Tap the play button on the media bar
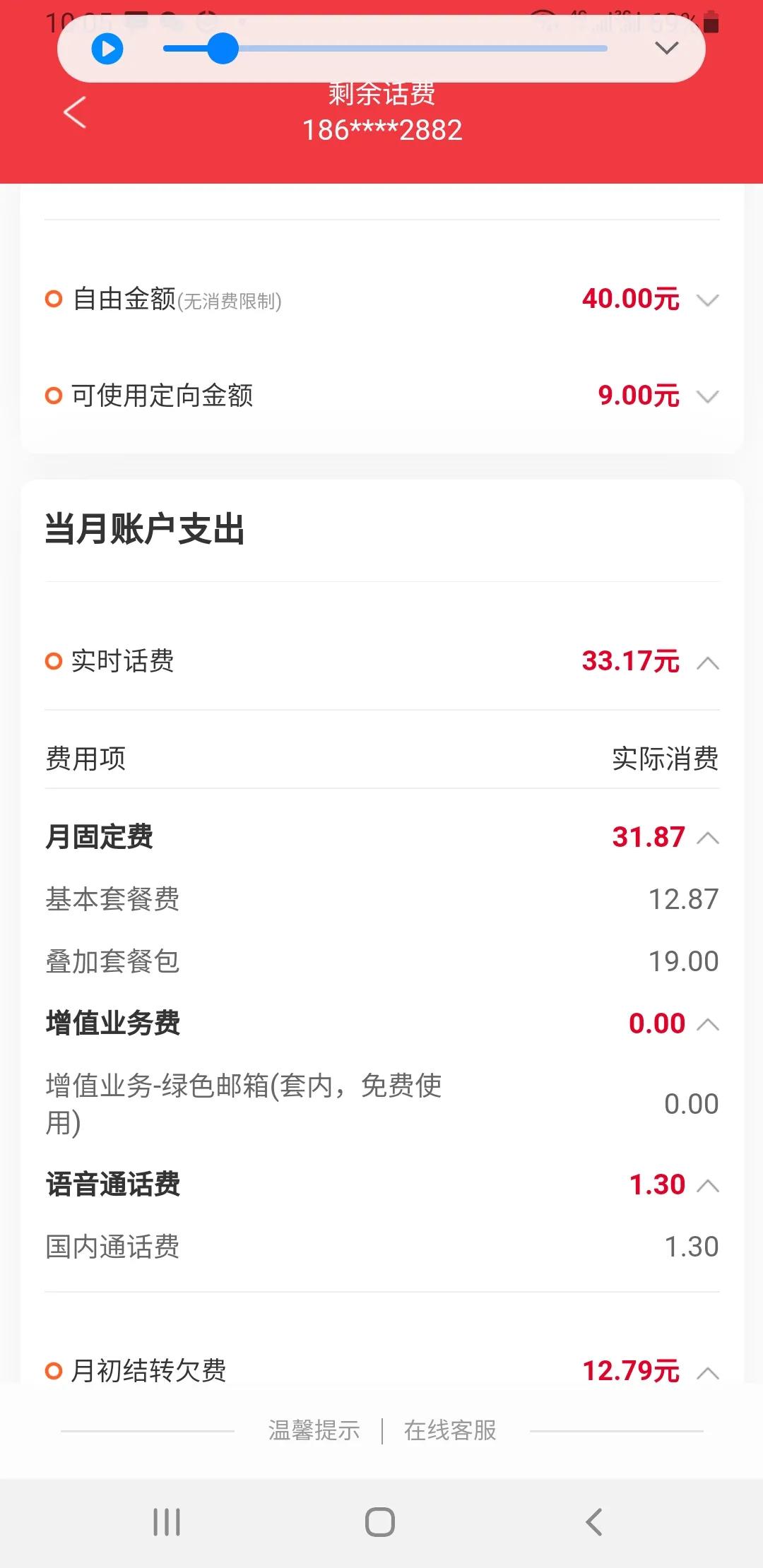763x1568 pixels. click(x=106, y=48)
